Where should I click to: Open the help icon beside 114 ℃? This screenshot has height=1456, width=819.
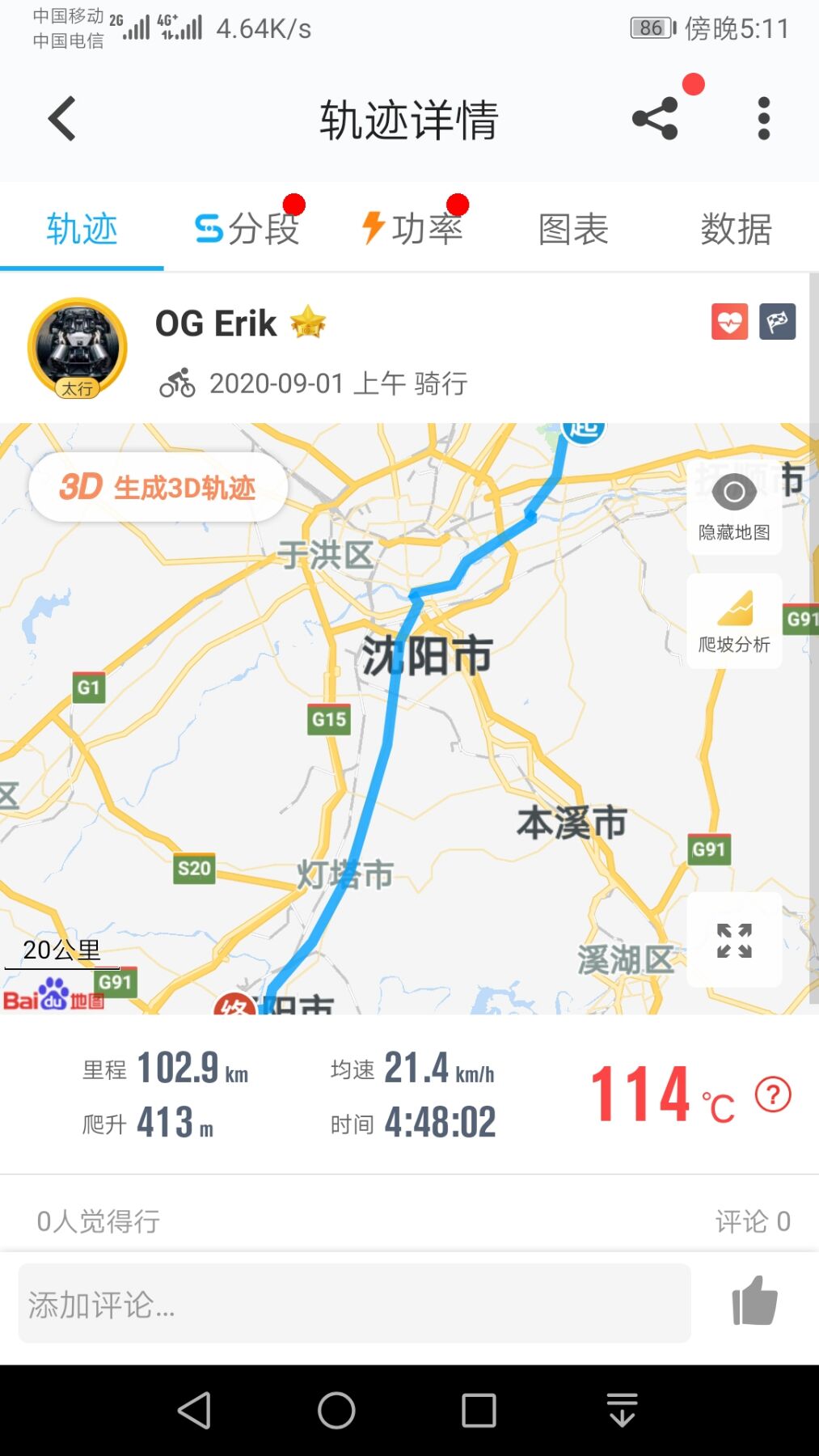[773, 1095]
